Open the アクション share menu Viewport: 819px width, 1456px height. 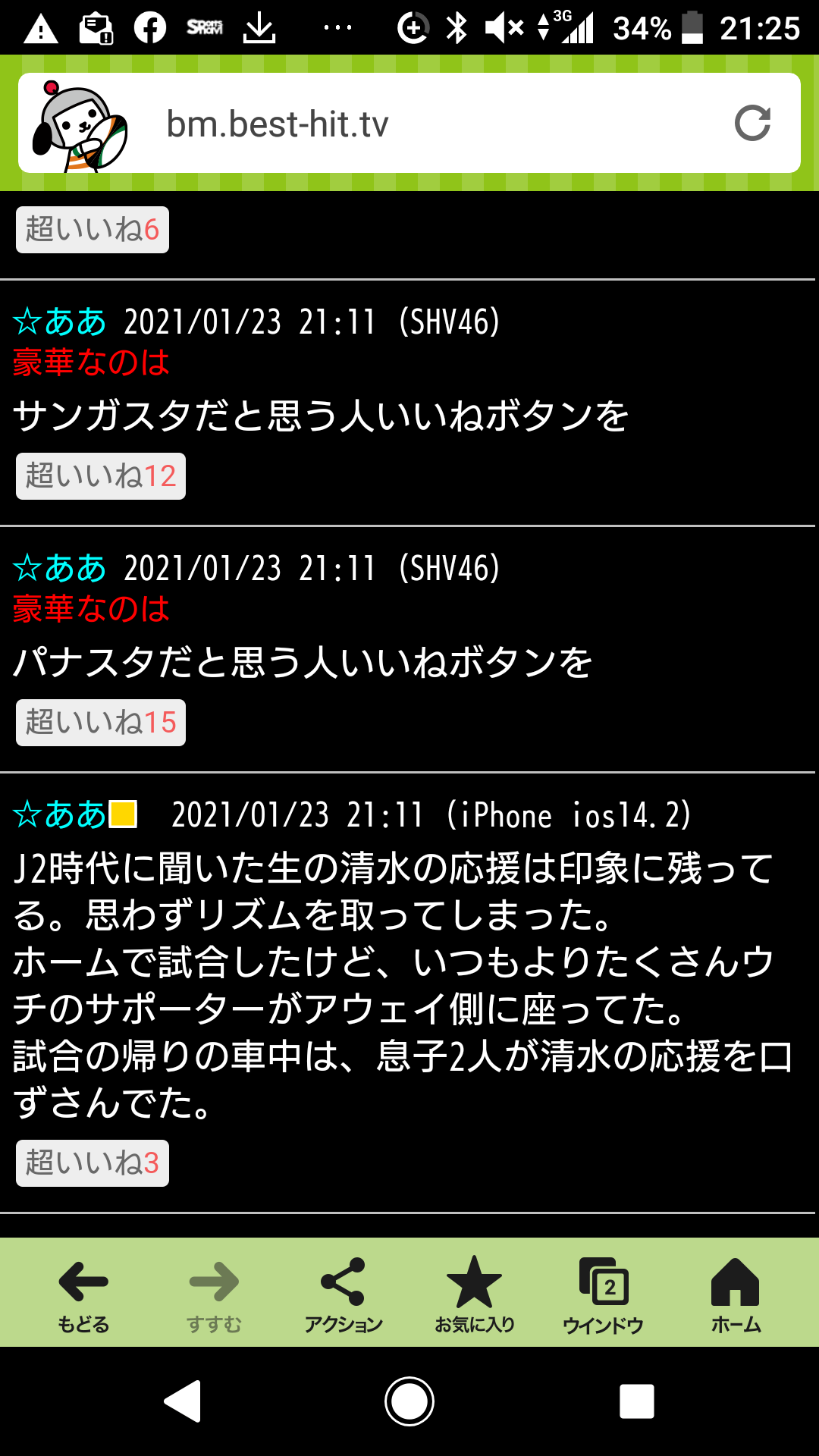pos(344,1294)
